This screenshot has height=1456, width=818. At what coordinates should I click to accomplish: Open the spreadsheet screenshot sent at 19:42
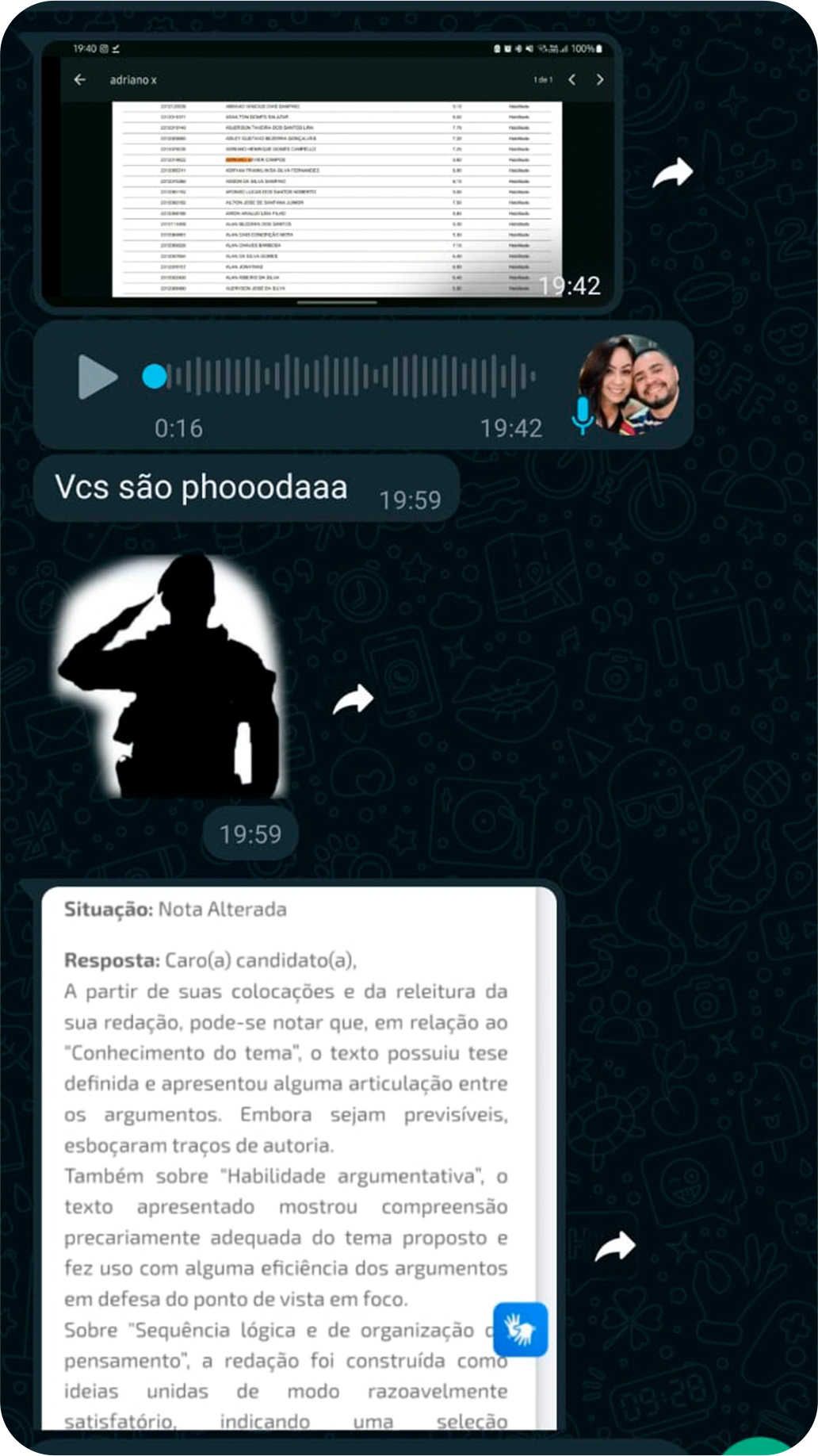329,173
